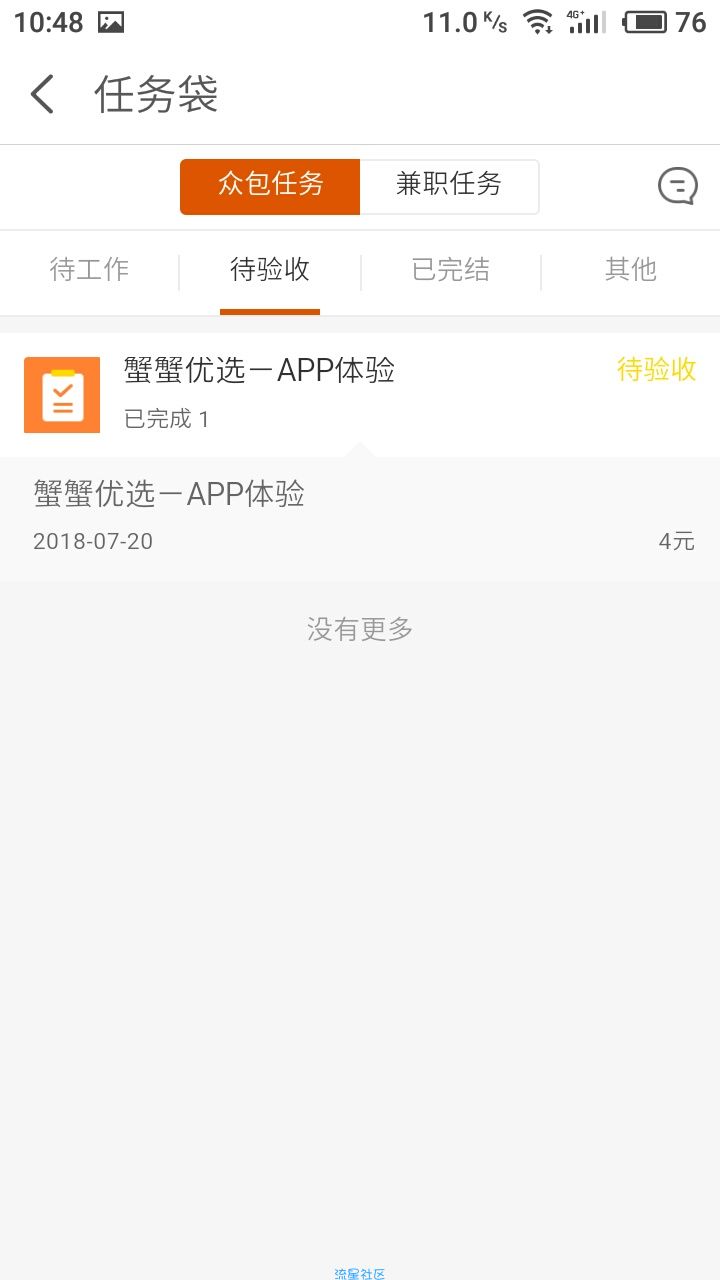View the 其他 tab
This screenshot has width=720, height=1280.
coord(631,270)
